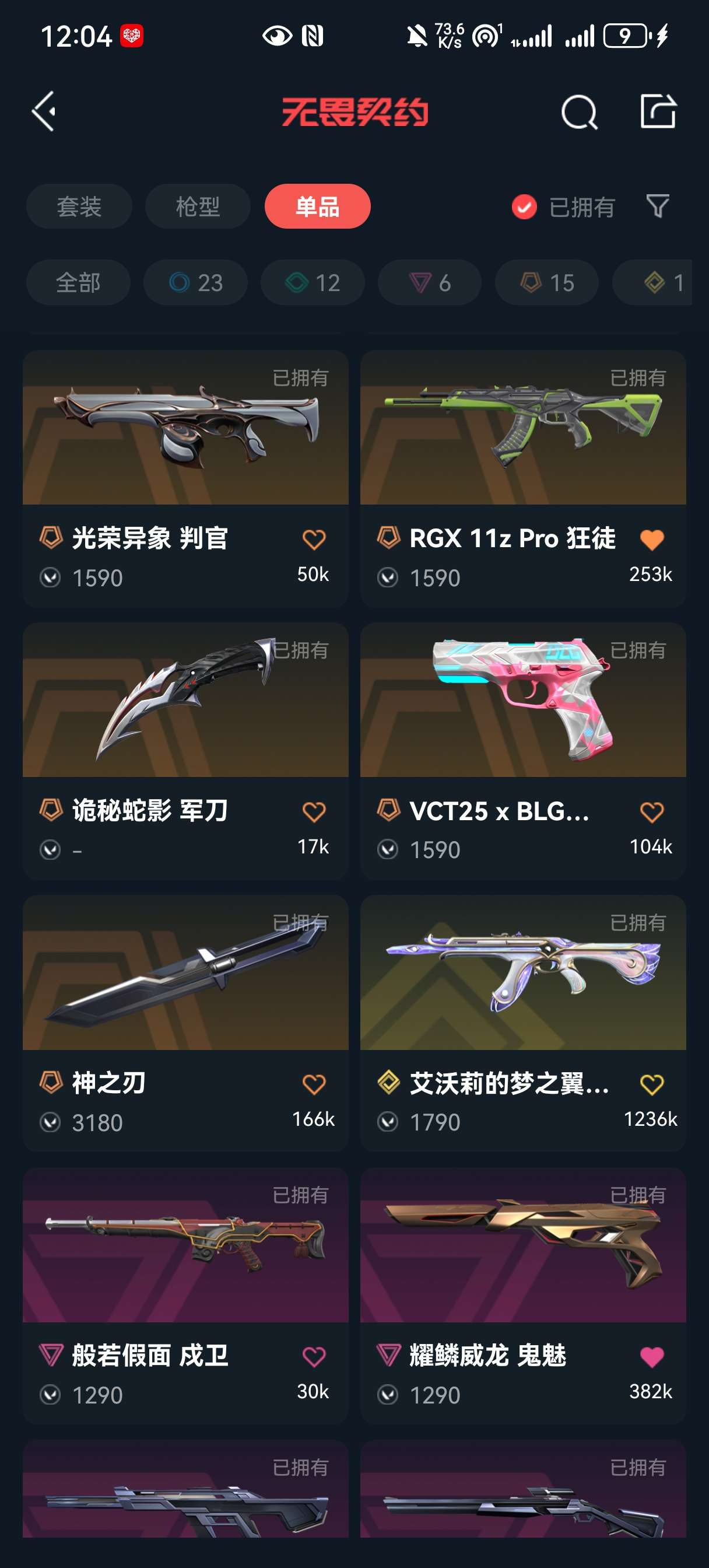The height and width of the screenshot is (1568, 709).
Task: Select the 全部 rarity chip
Action: click(x=78, y=282)
